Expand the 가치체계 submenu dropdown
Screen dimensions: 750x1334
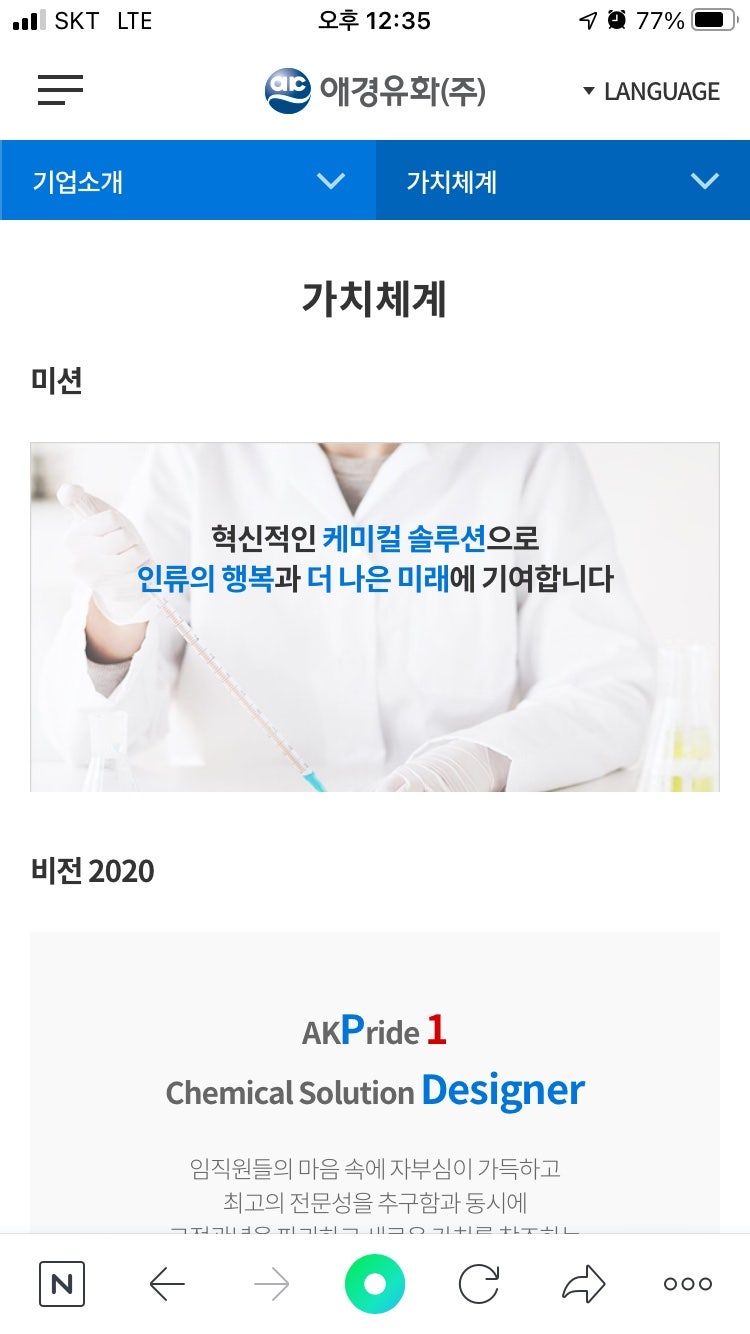[x=563, y=181]
